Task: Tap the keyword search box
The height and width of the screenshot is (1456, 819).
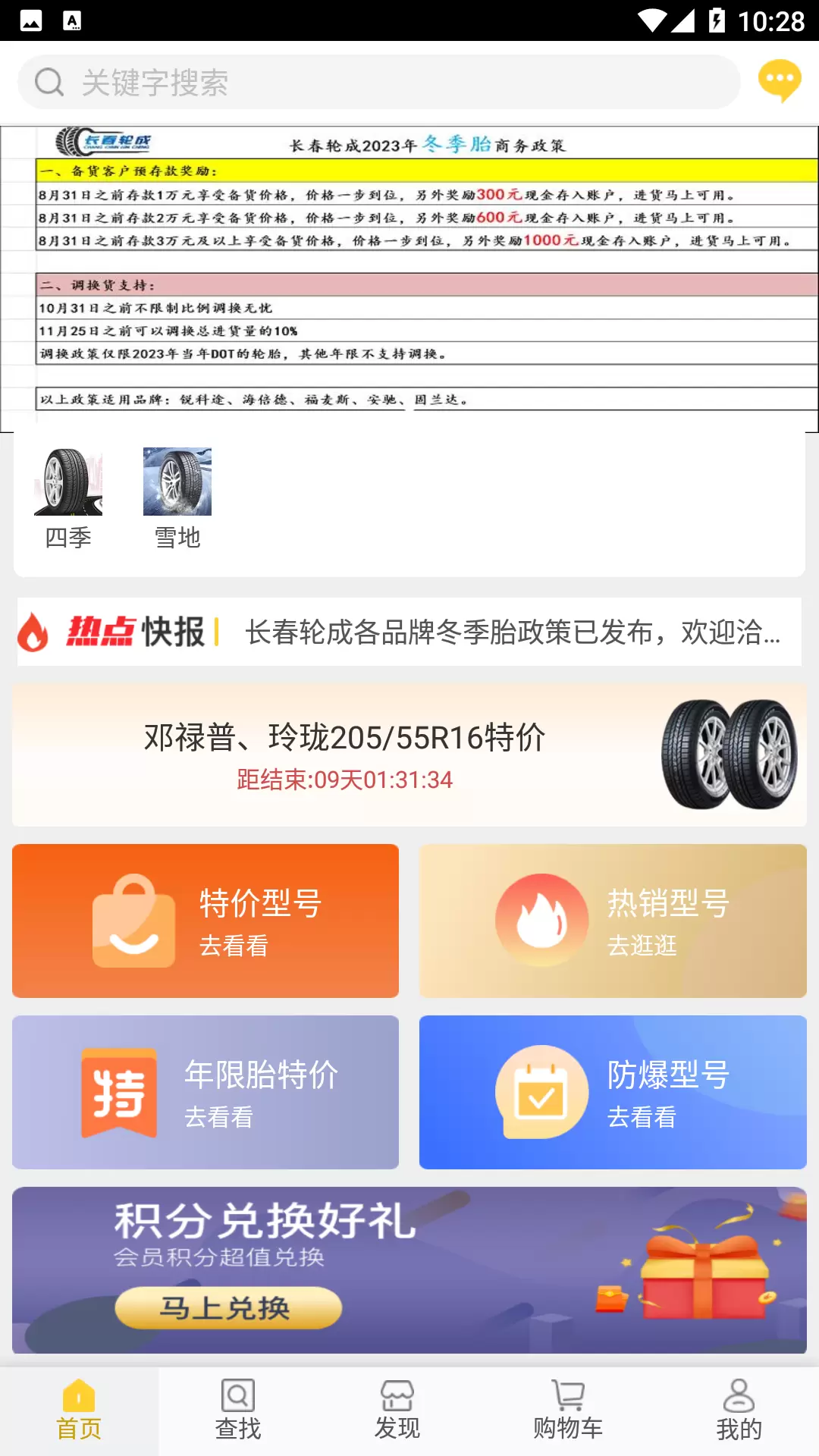Action: (379, 82)
